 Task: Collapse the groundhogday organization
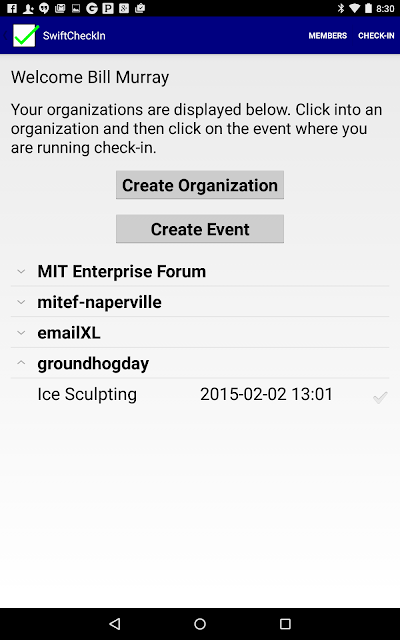point(200,363)
